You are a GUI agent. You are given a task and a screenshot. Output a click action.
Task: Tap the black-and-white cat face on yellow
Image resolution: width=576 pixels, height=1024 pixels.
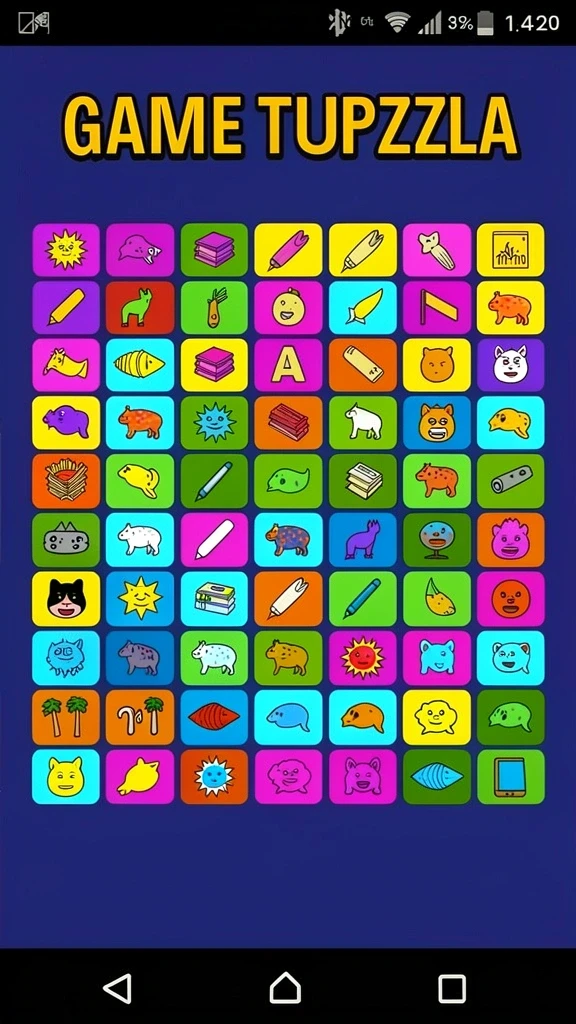click(x=66, y=599)
